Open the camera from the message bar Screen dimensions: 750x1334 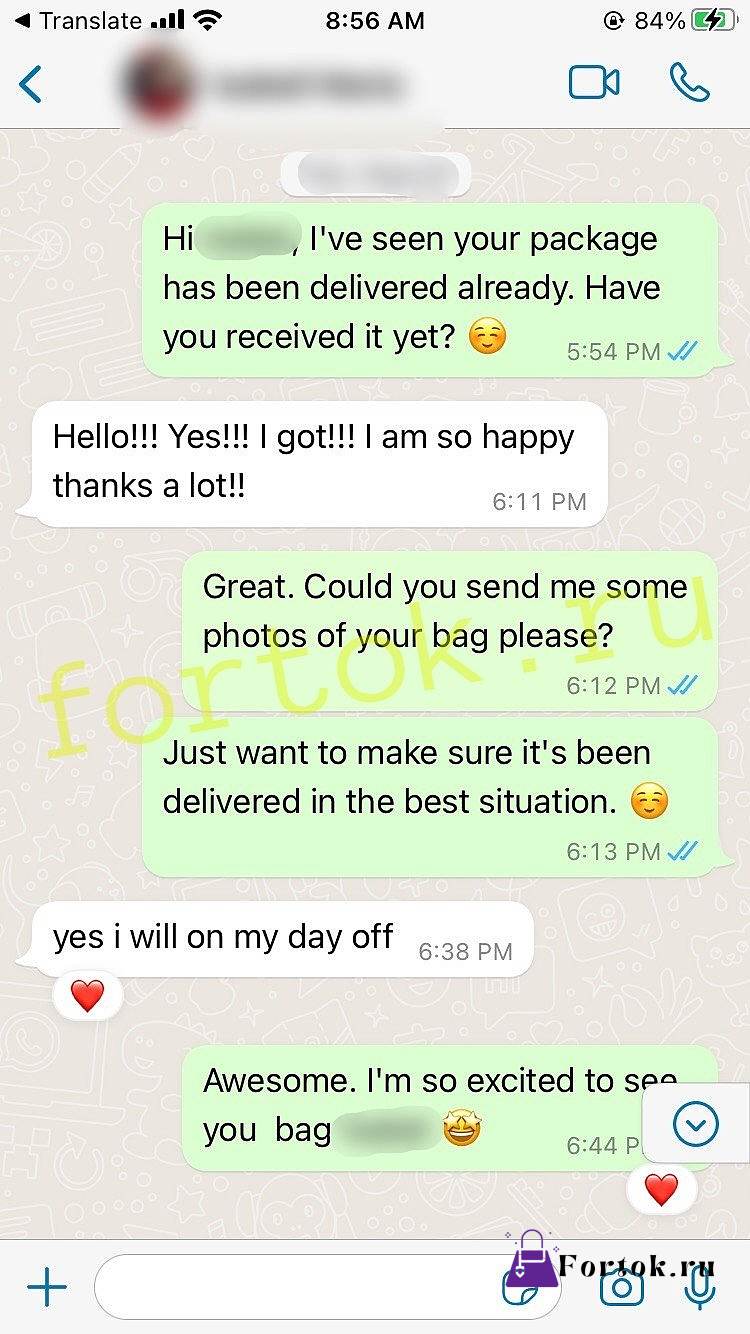pyautogui.click(x=621, y=1288)
